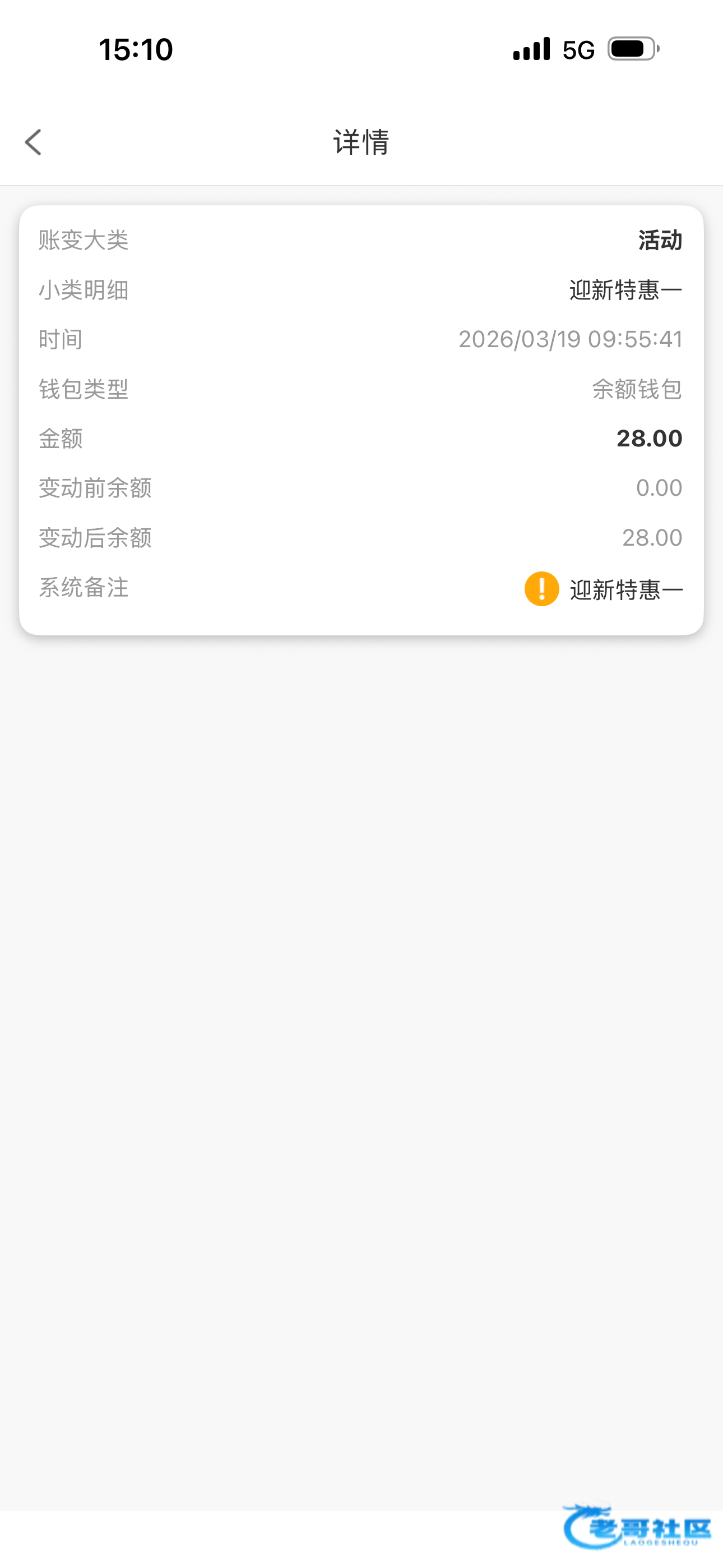Go back from the 详情 page
The height and width of the screenshot is (1568, 723).
(x=34, y=142)
